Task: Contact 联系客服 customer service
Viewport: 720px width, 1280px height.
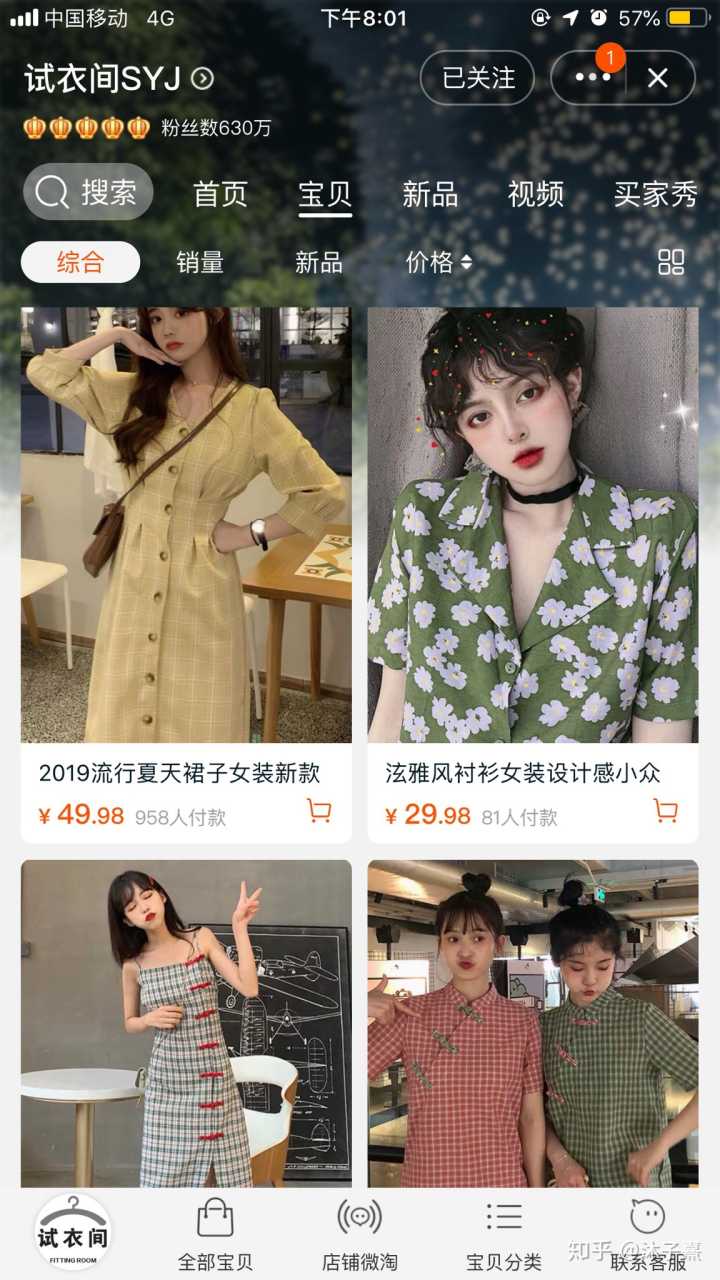Action: 648,1235
